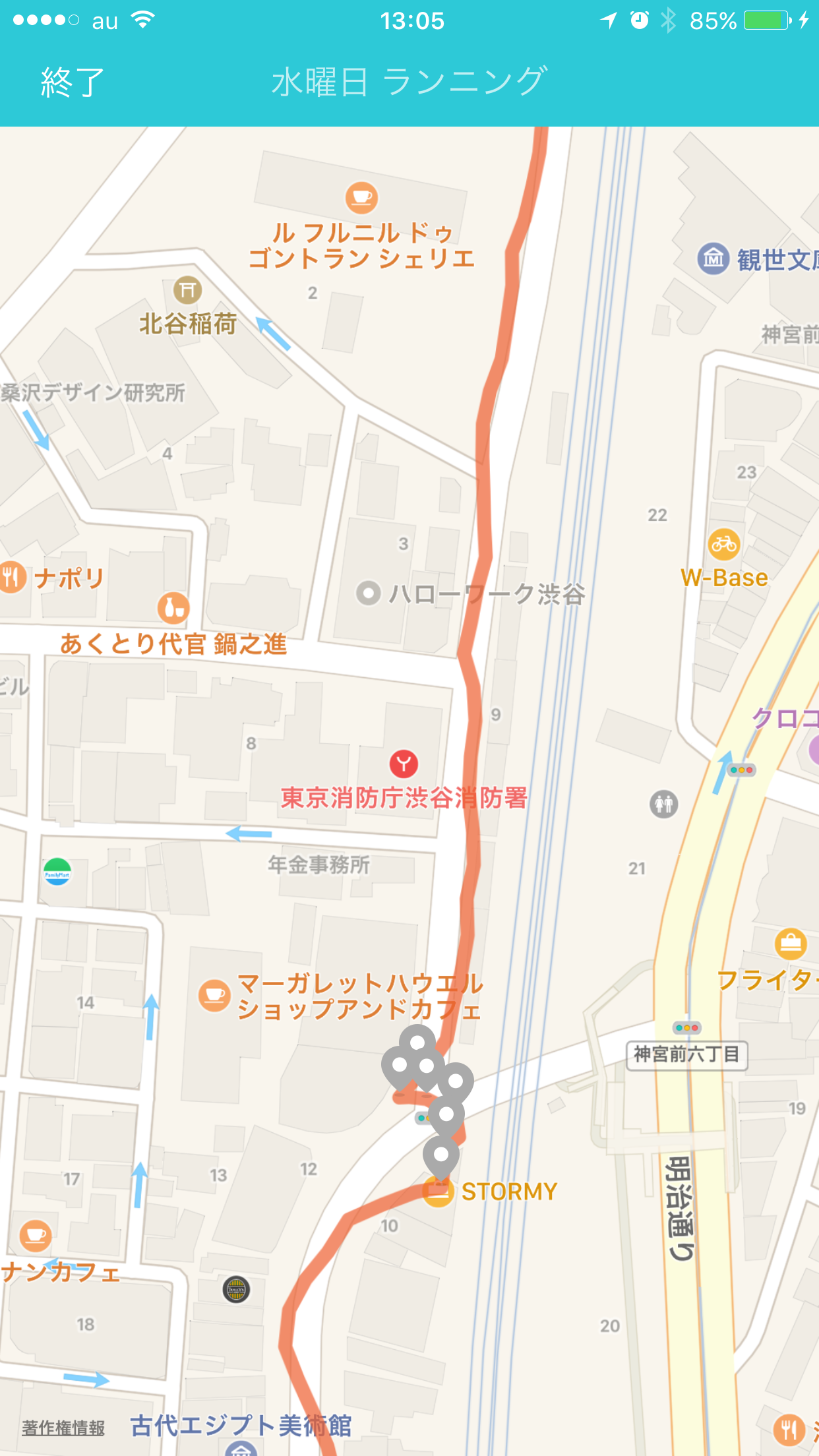This screenshot has height=1456, width=819.
Task: Tap the 北谷稲荷 shrine marker
Action: pyautogui.click(x=187, y=290)
